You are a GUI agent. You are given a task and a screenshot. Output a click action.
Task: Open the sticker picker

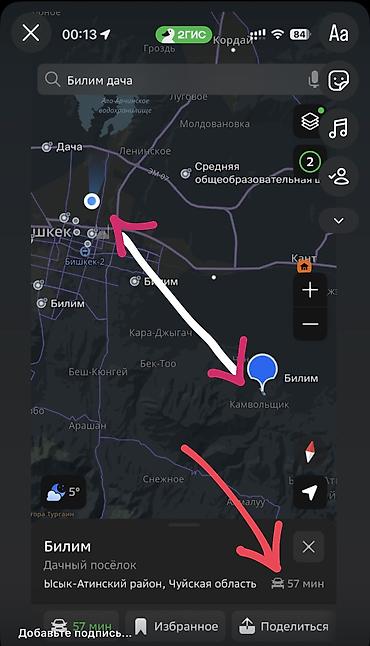(339, 80)
